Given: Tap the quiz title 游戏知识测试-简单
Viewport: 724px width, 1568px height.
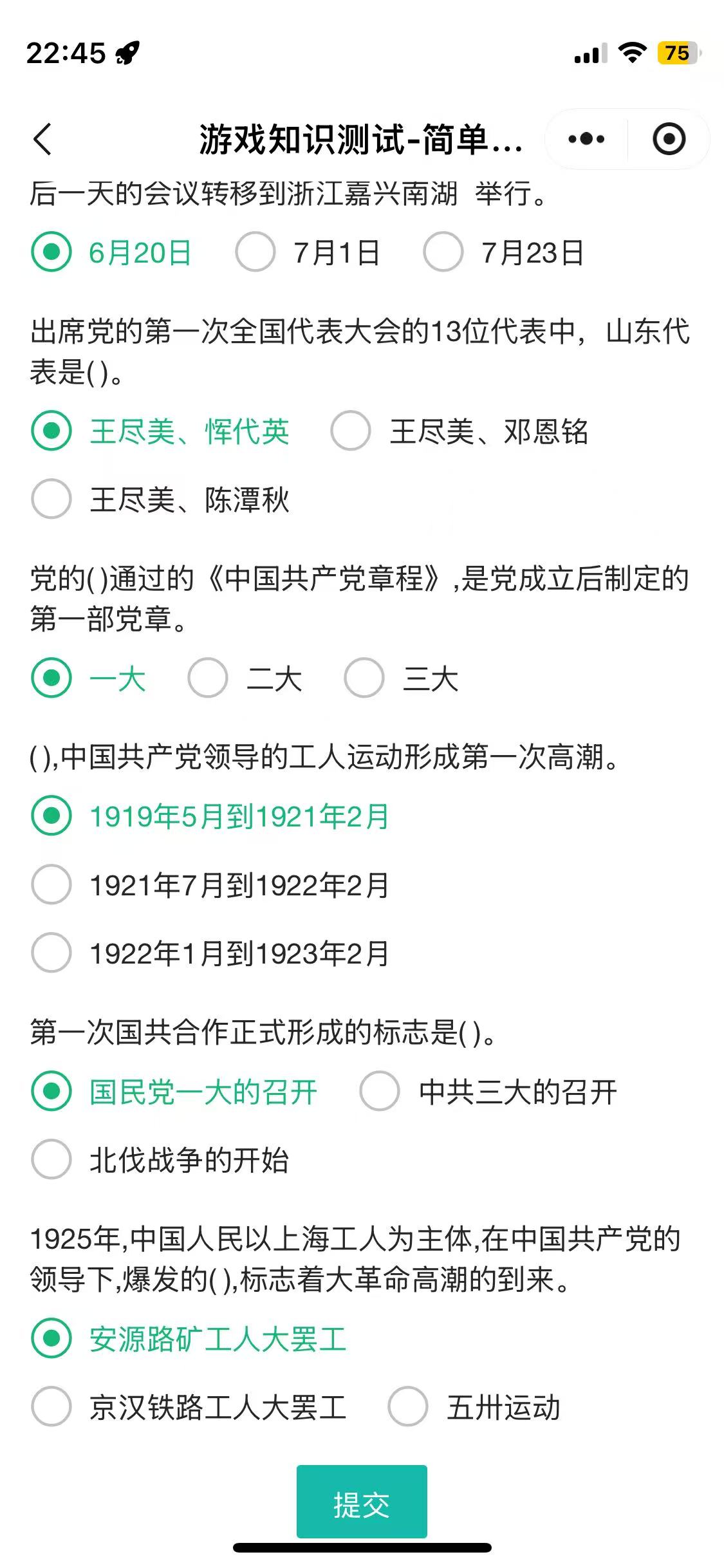Looking at the screenshot, I should point(360,138).
